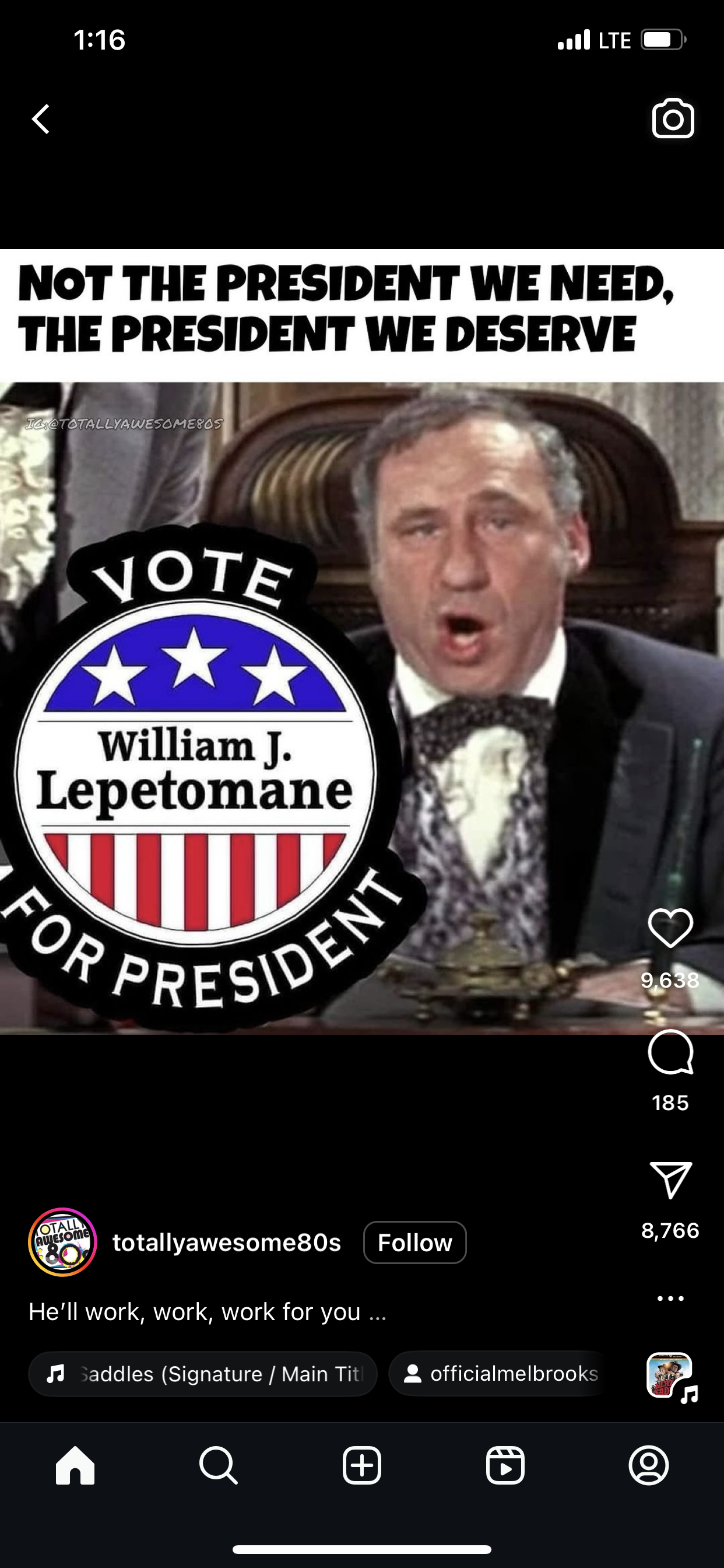Switch to the Home tab

point(75,1465)
